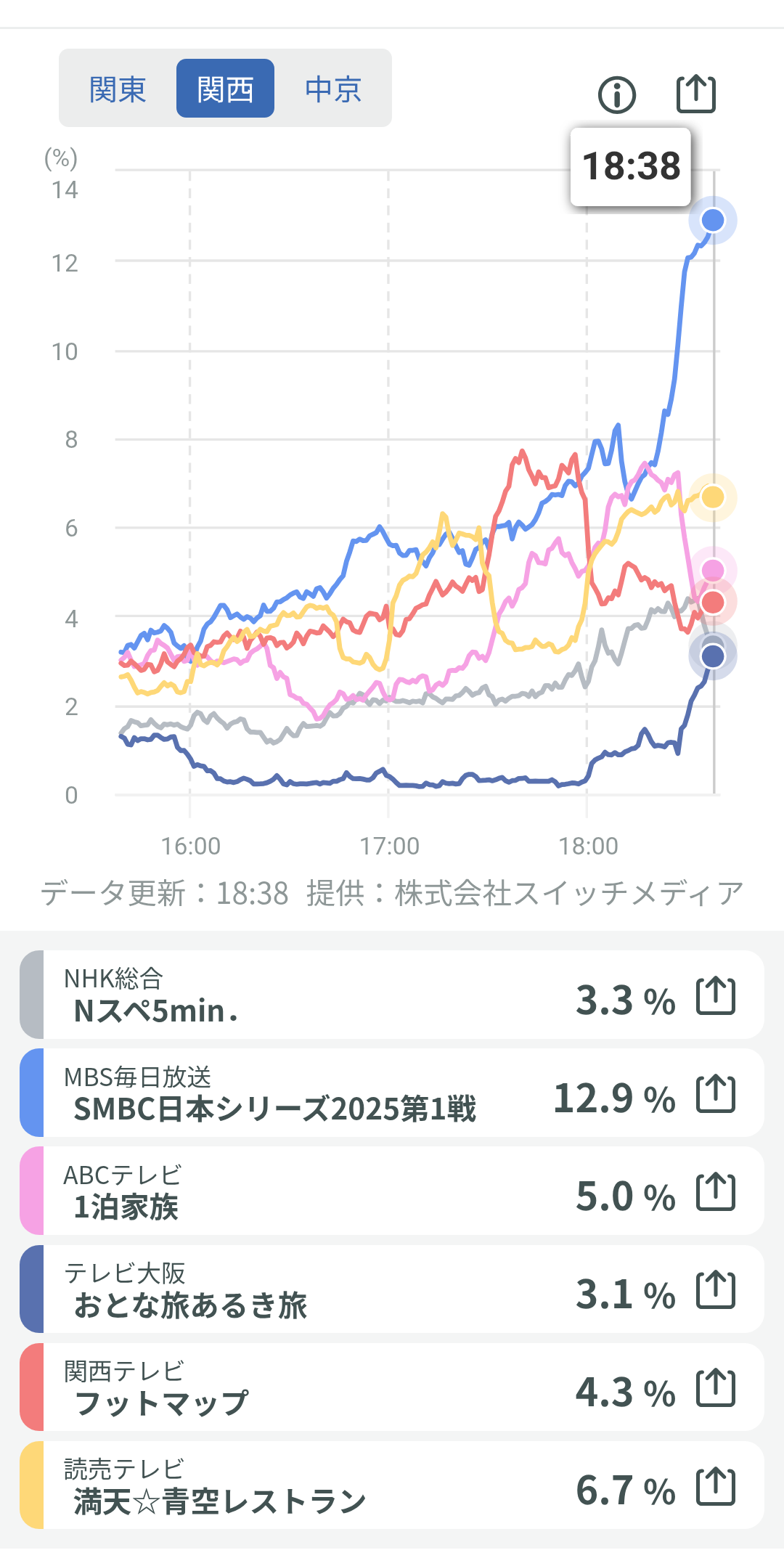Select the 関西 region tab
Image resolution: width=784 pixels, height=1566 pixels.
(x=225, y=89)
